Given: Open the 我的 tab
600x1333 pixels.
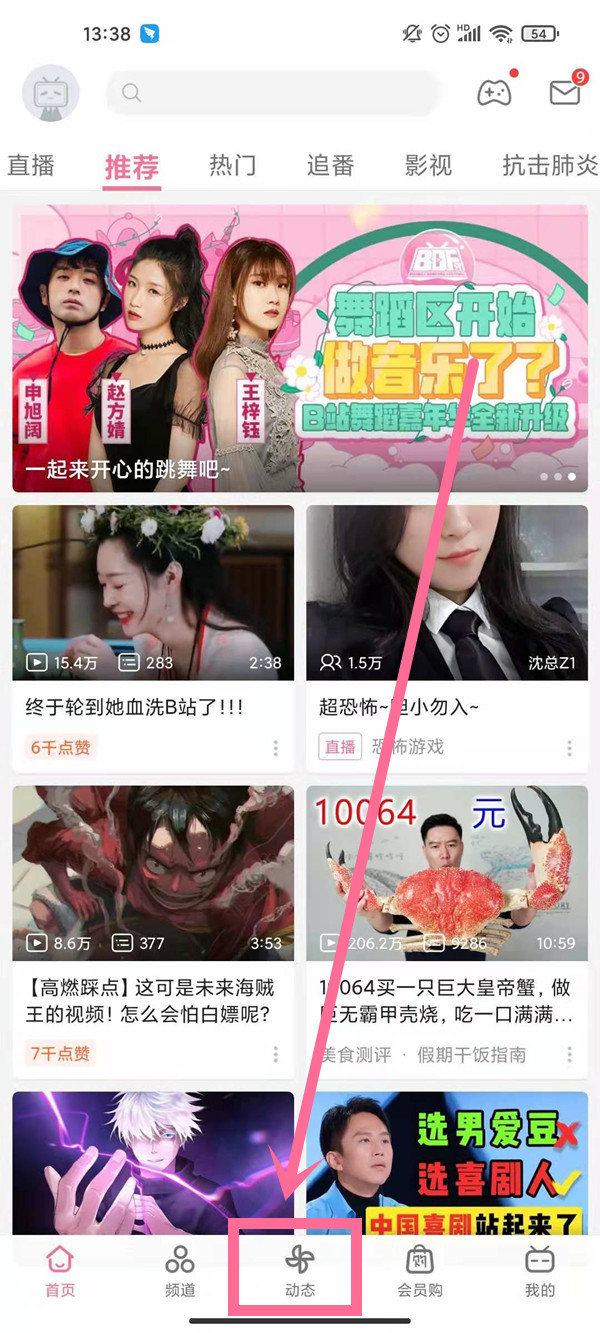Looking at the screenshot, I should coord(540,1272).
